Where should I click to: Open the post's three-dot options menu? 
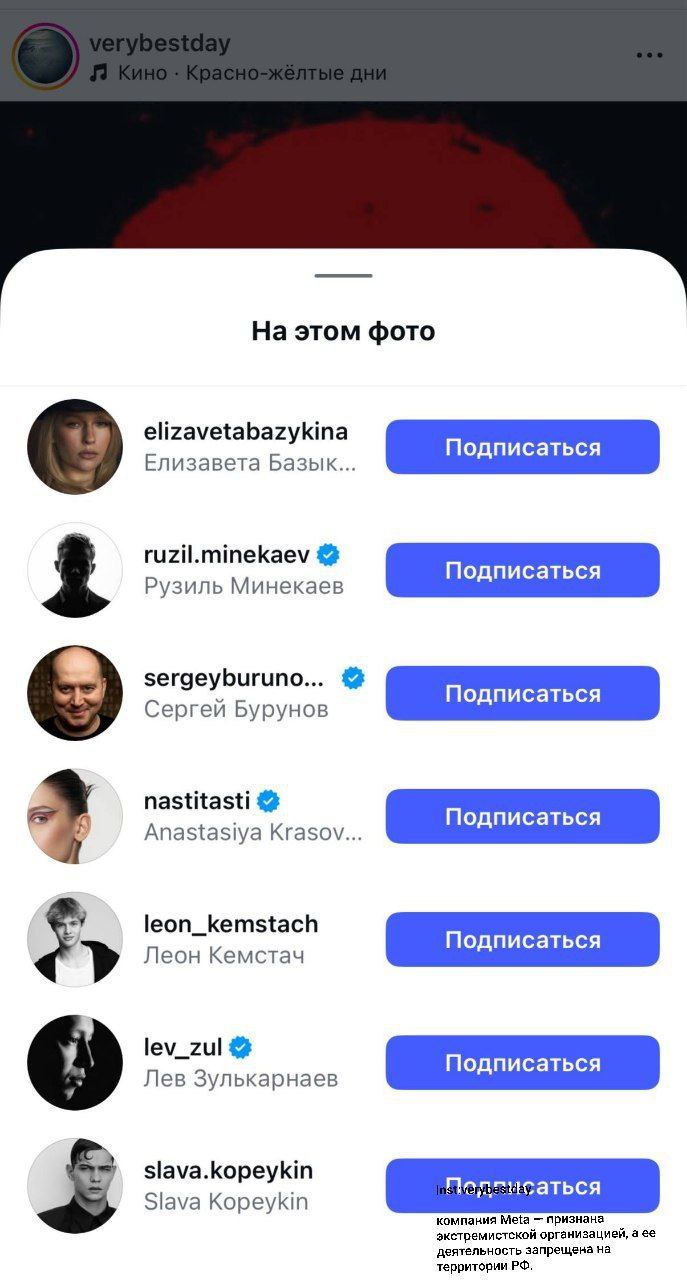[x=649, y=55]
